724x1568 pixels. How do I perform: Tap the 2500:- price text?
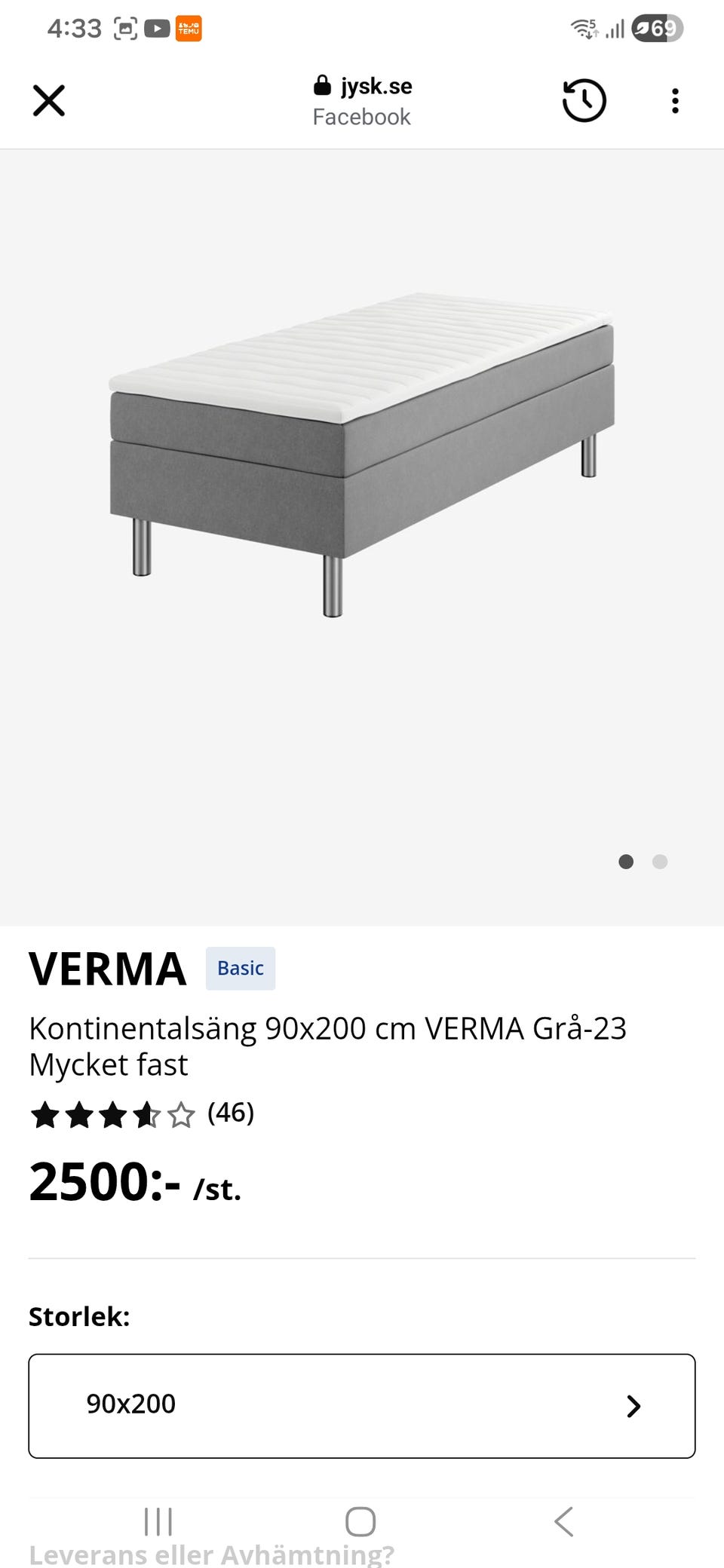(102, 1185)
